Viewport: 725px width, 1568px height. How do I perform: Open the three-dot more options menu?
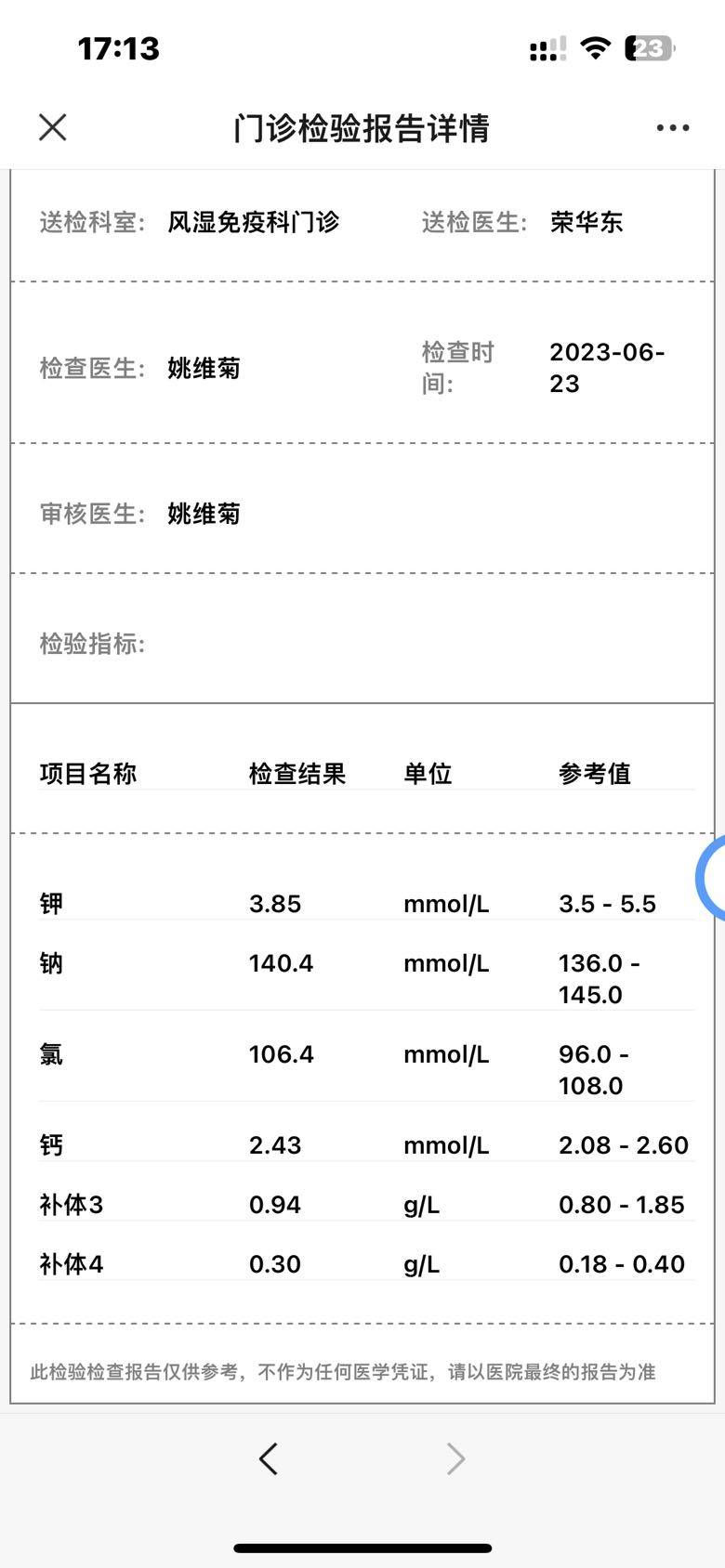[672, 128]
